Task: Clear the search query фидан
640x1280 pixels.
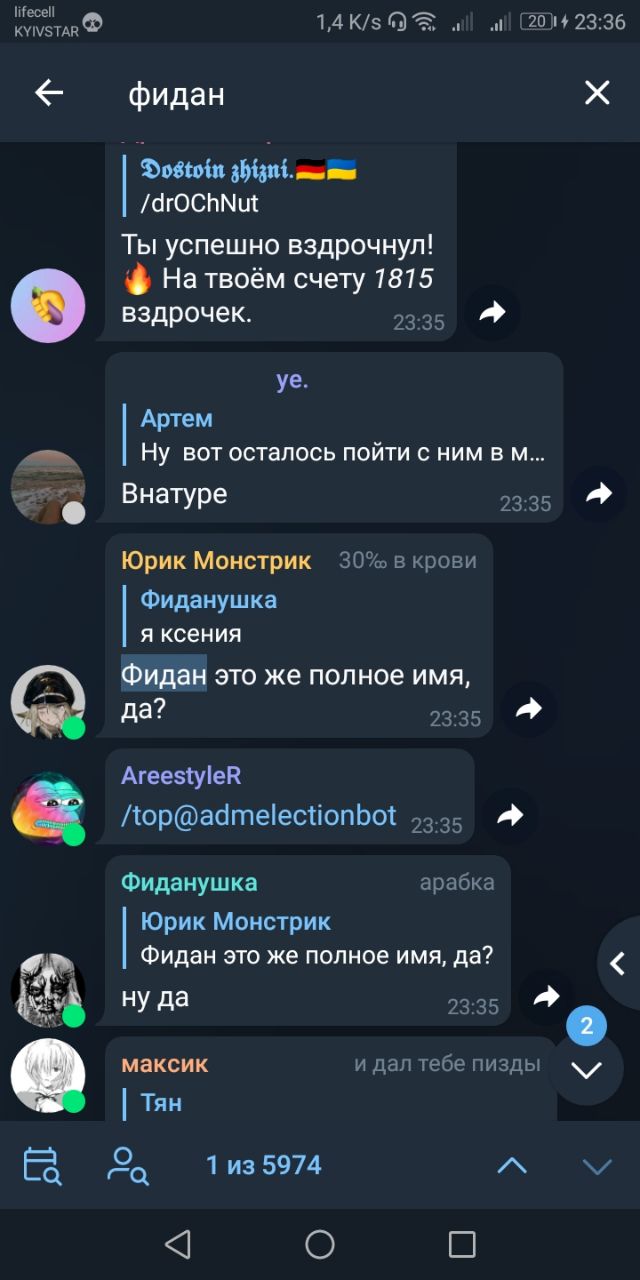Action: coord(597,93)
